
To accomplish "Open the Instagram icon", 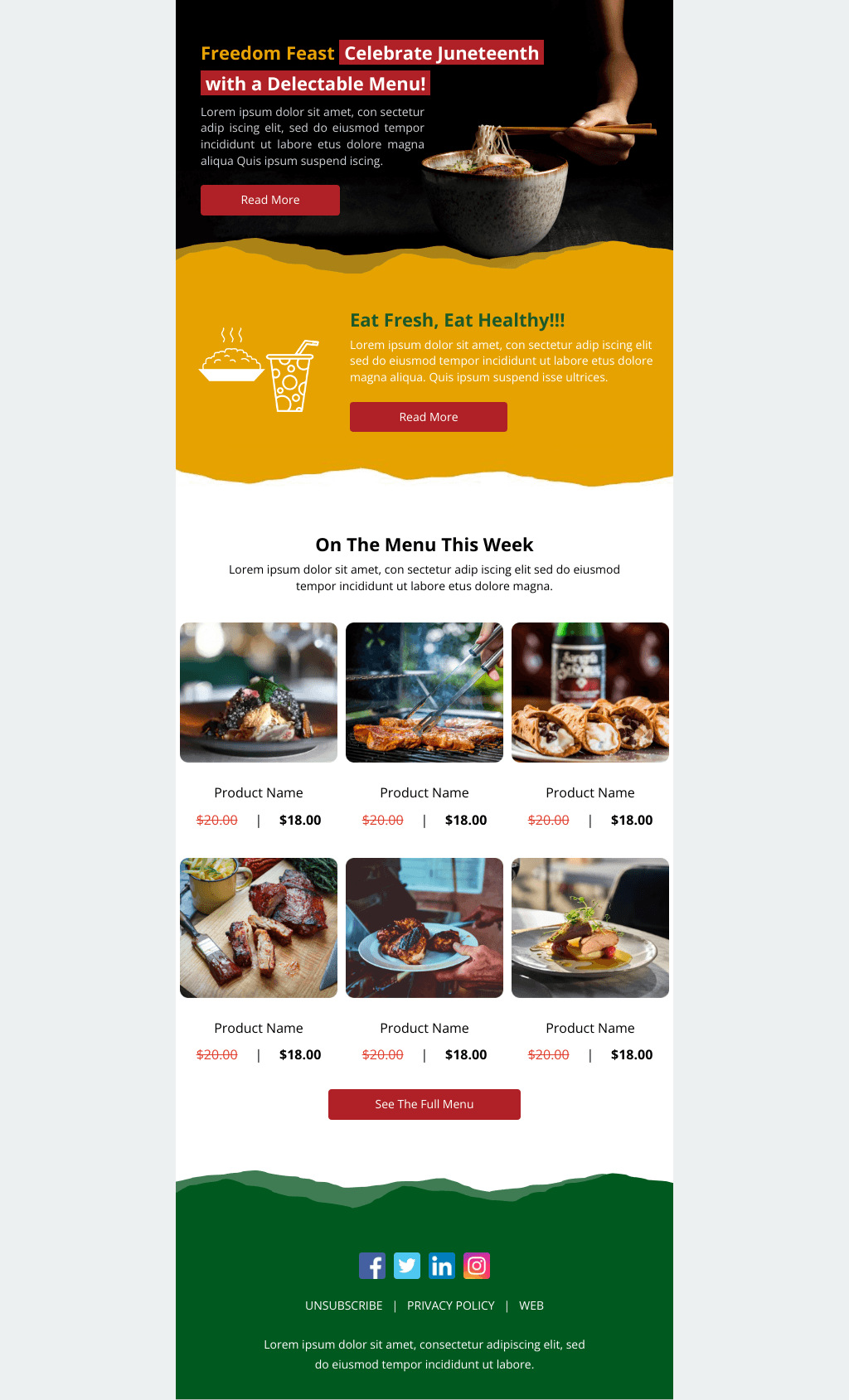I will click(477, 1267).
